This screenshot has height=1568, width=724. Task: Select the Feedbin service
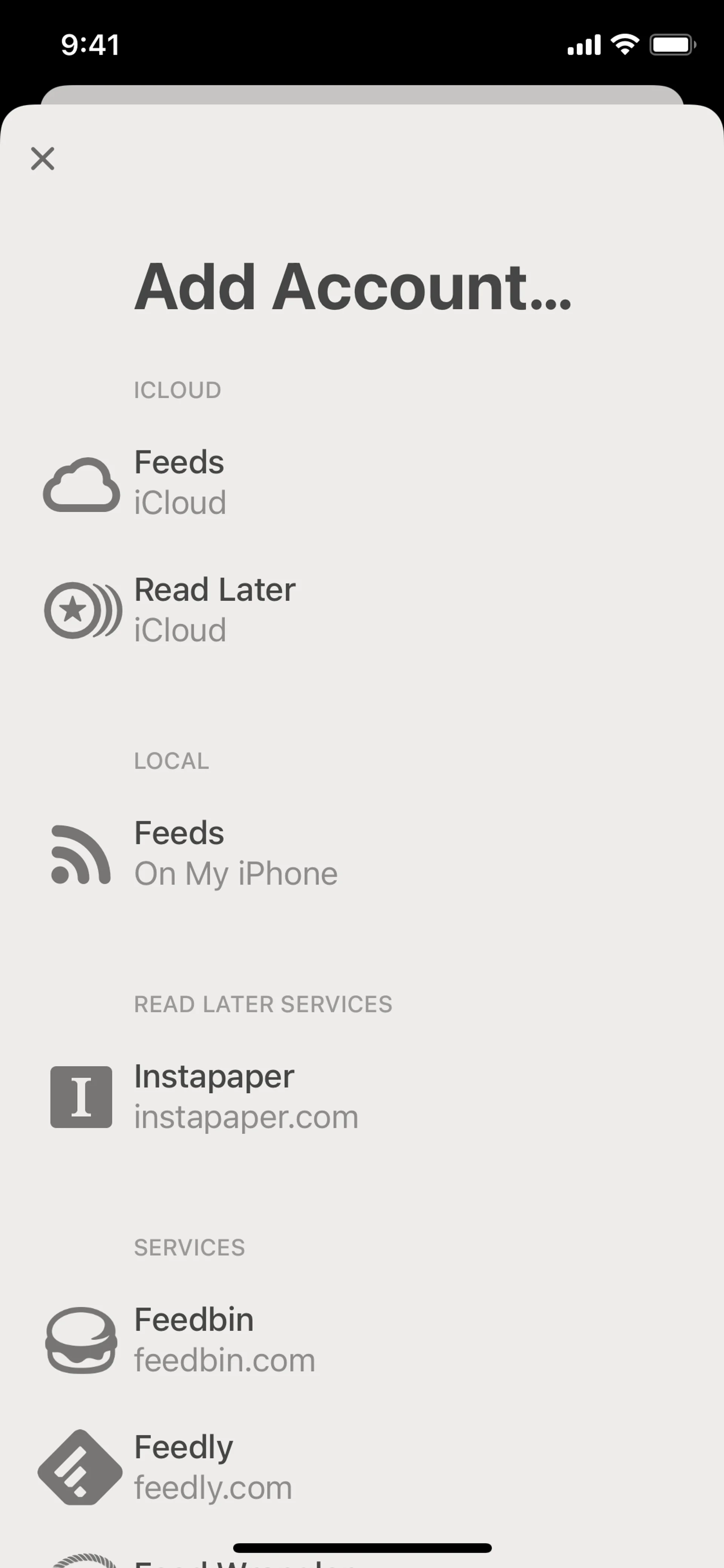click(x=224, y=1340)
